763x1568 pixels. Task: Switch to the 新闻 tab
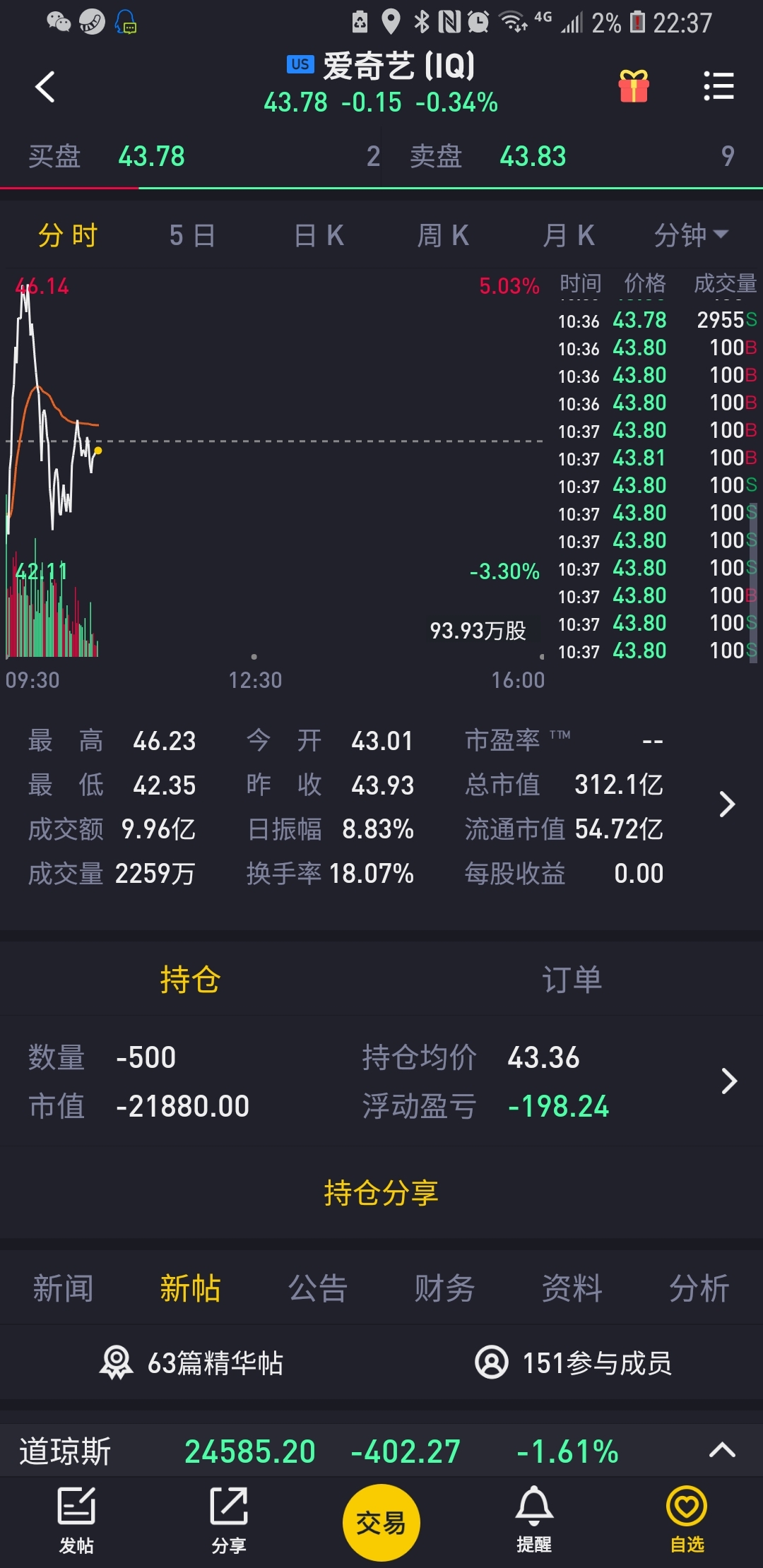coord(64,1288)
